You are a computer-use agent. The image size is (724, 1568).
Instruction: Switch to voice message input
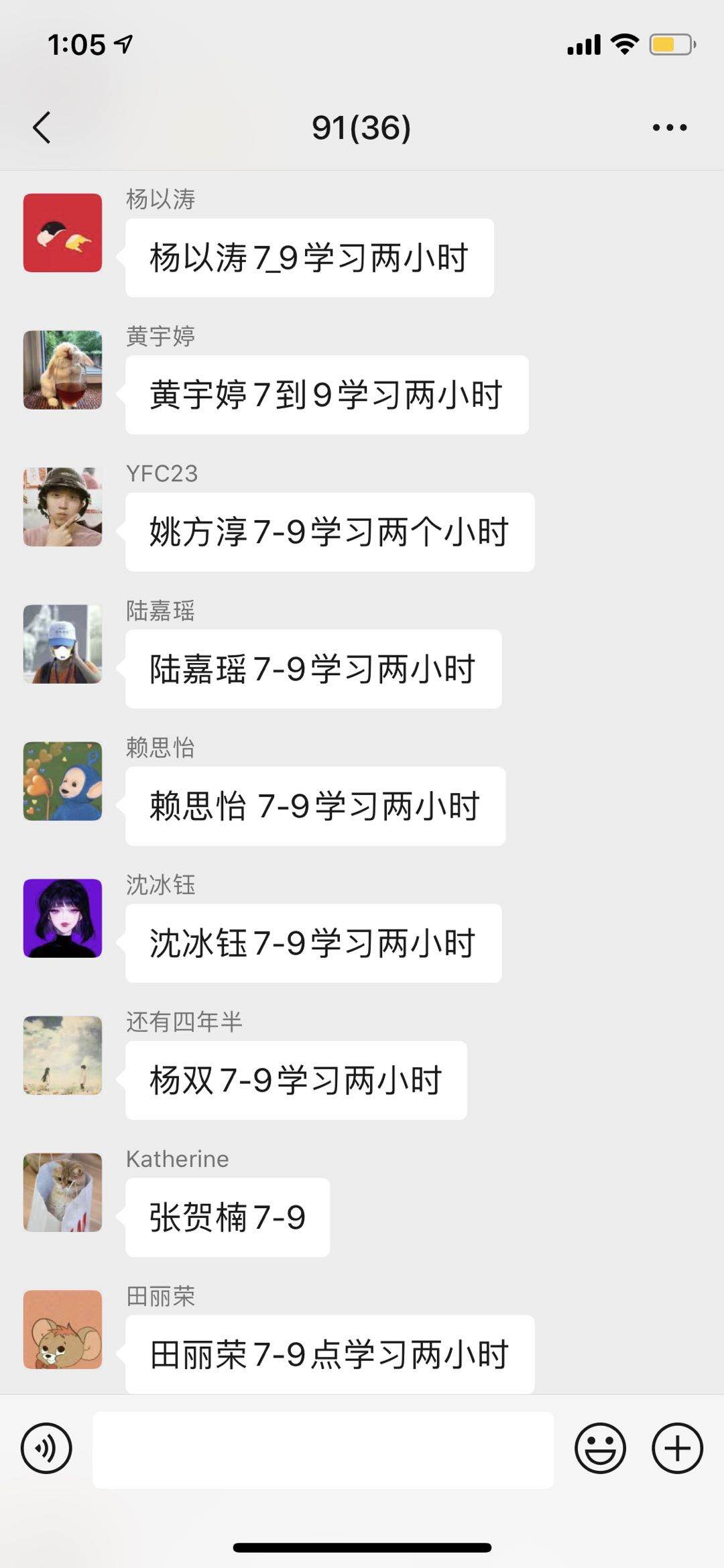46,1448
